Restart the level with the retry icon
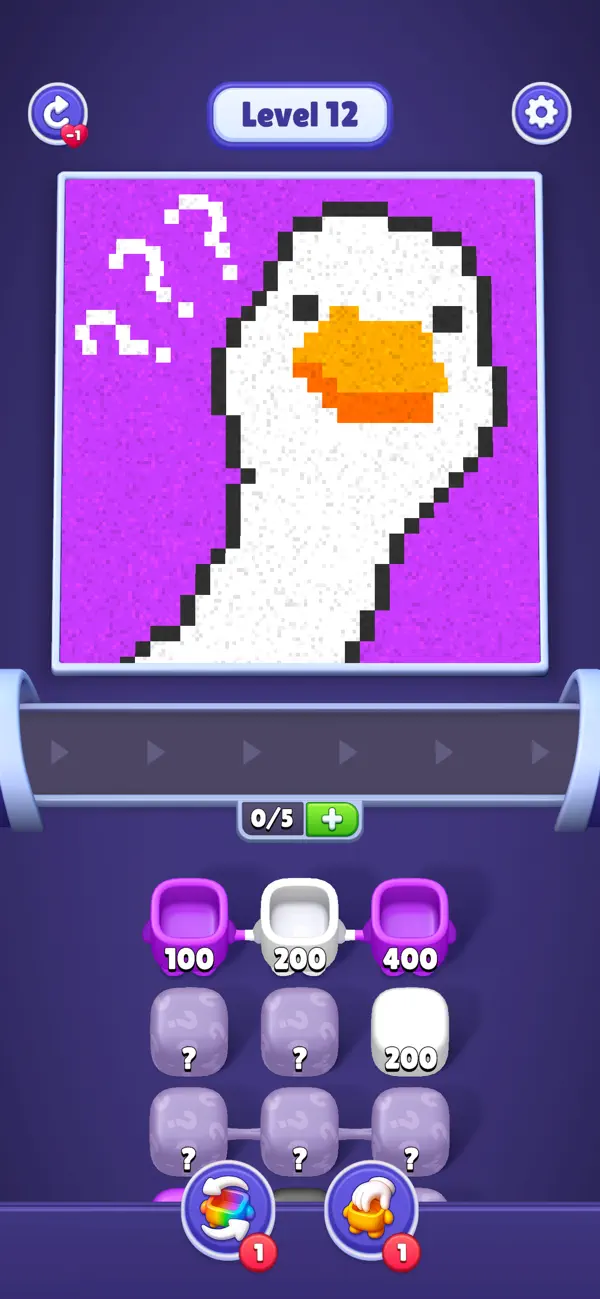600x1299 pixels. [58, 113]
